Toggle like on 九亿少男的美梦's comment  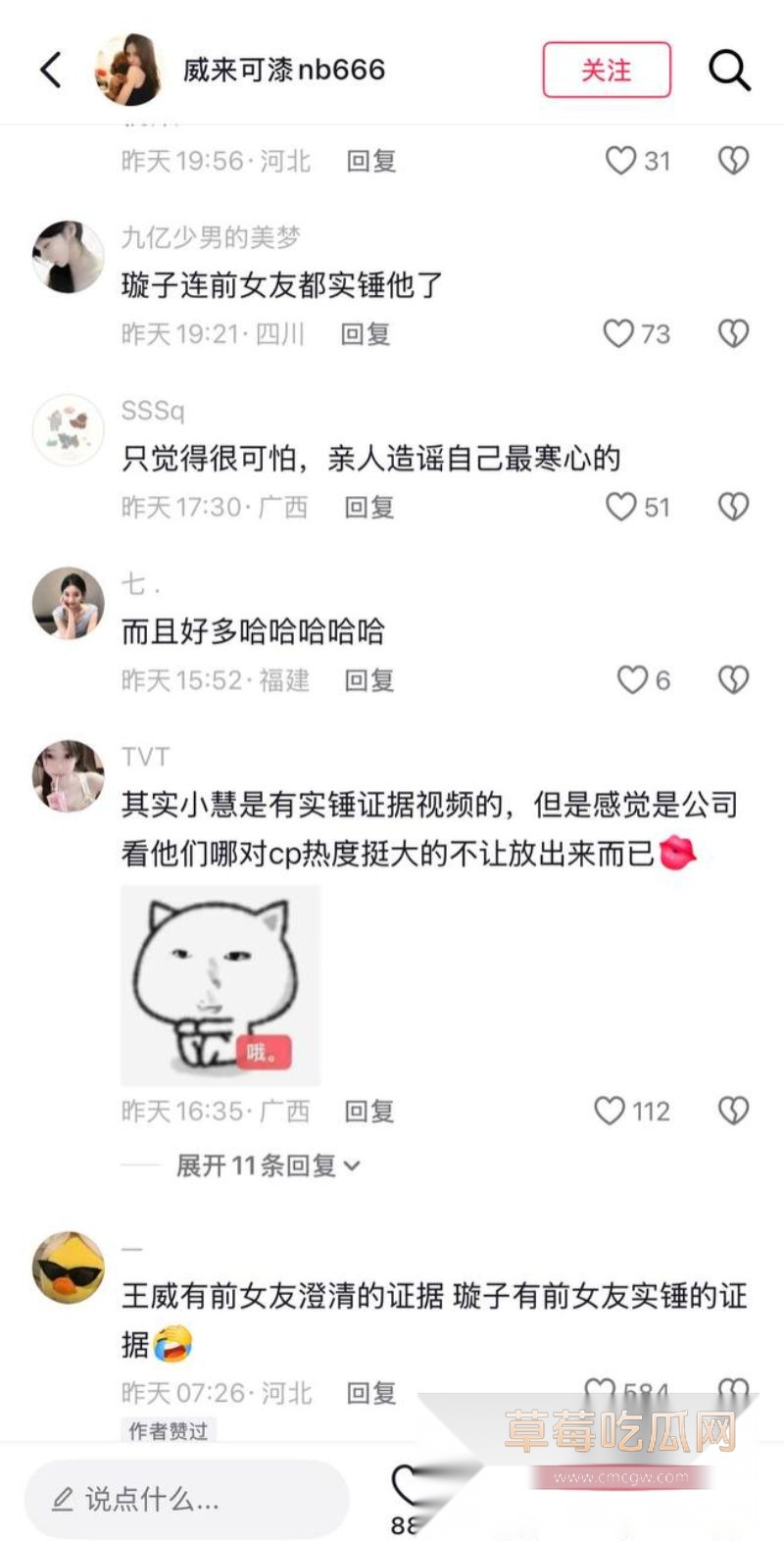pyautogui.click(x=621, y=334)
